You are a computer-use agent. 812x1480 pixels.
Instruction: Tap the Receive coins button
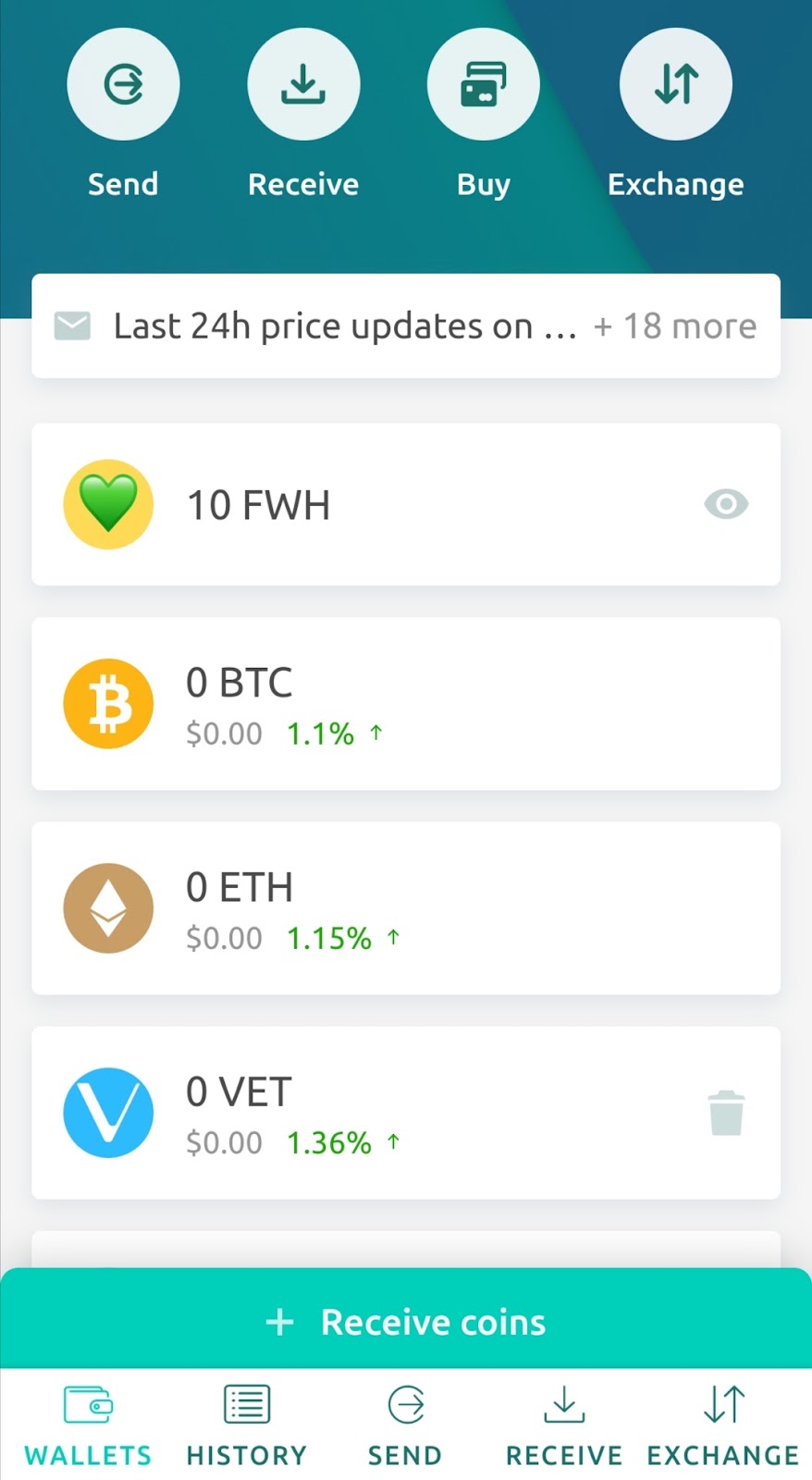(x=405, y=1322)
